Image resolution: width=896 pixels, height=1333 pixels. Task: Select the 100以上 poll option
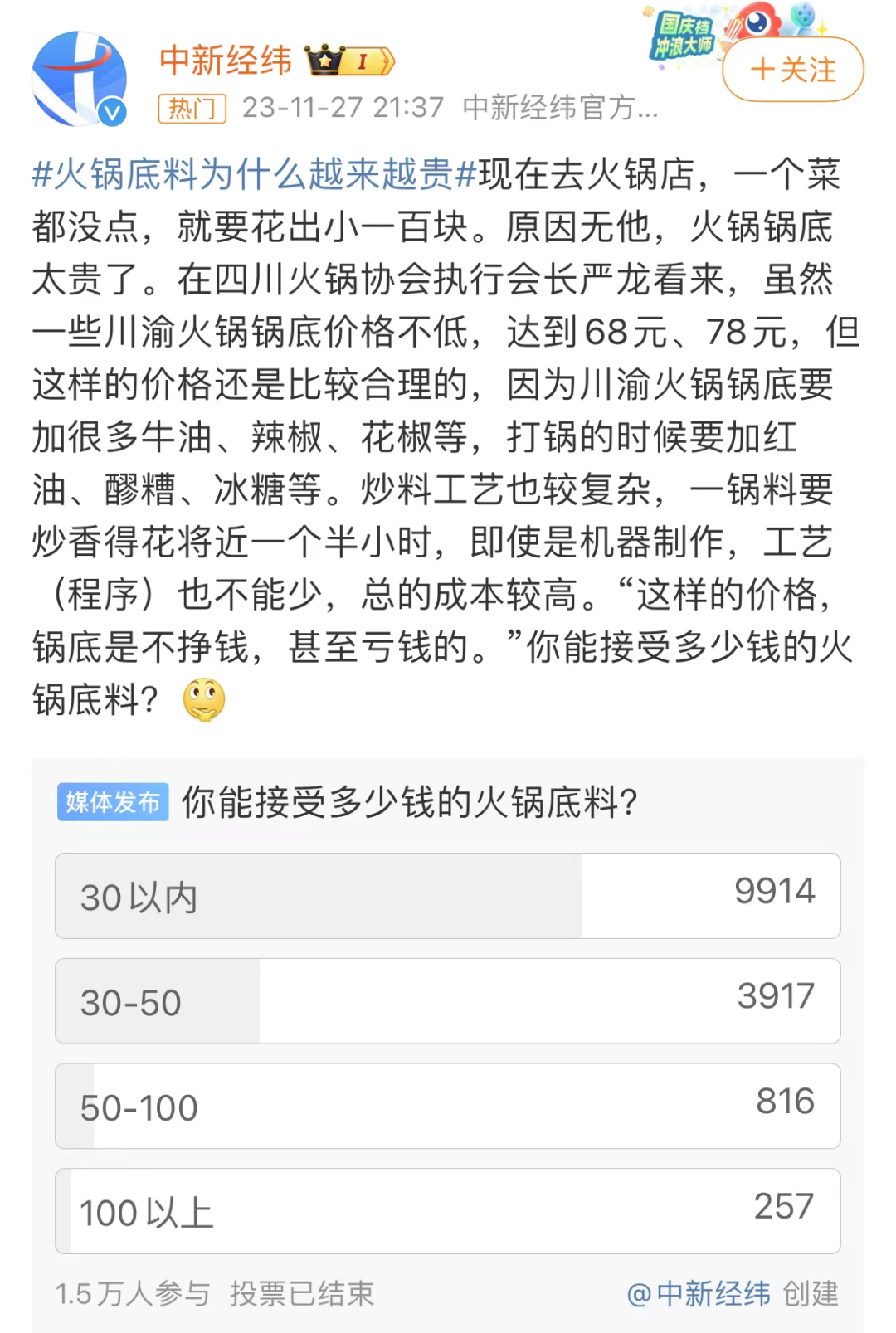(447, 1211)
